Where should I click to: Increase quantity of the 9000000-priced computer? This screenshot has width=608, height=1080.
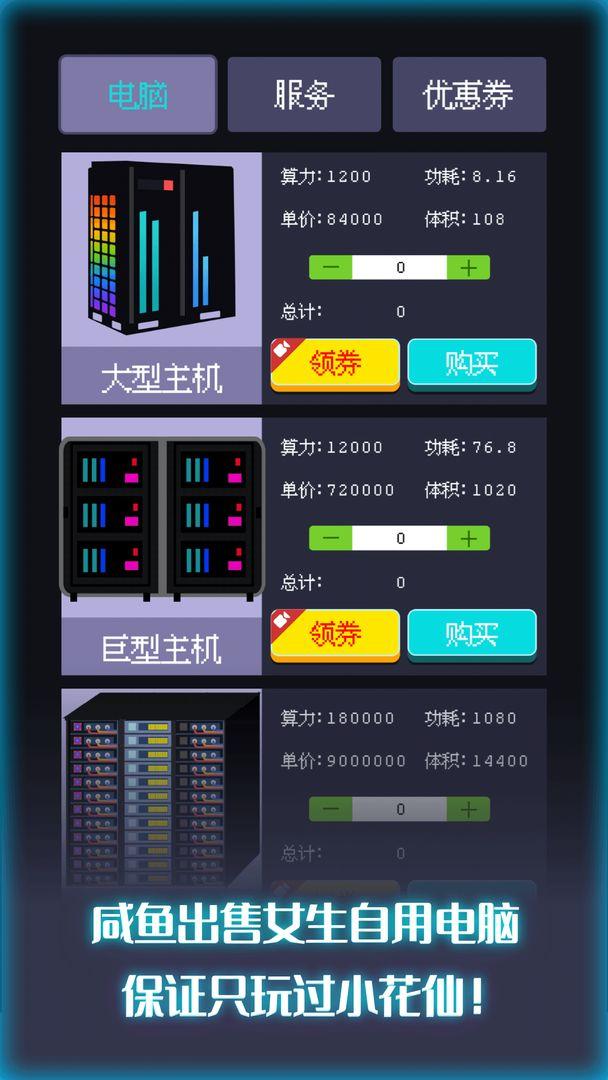pyautogui.click(x=468, y=809)
